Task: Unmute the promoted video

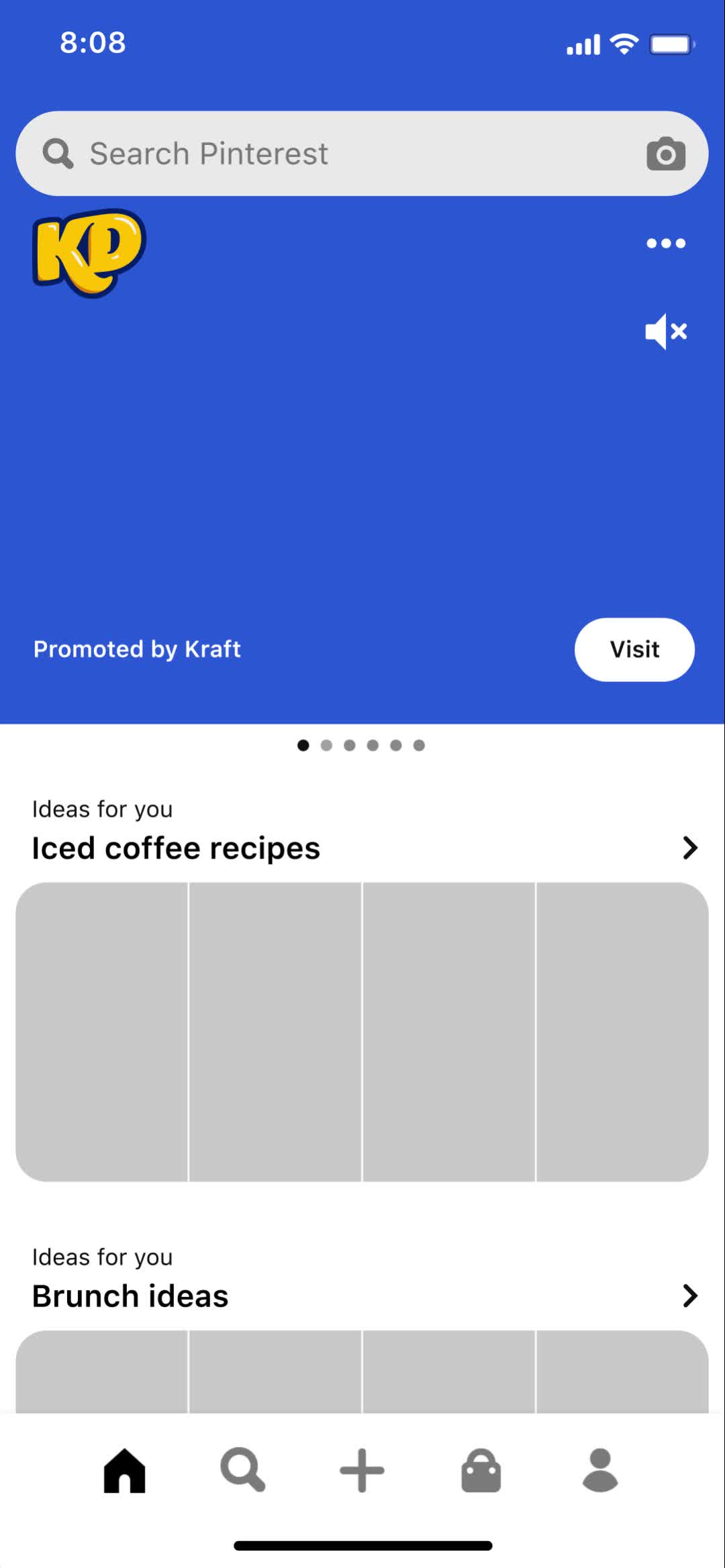Action: click(x=665, y=331)
